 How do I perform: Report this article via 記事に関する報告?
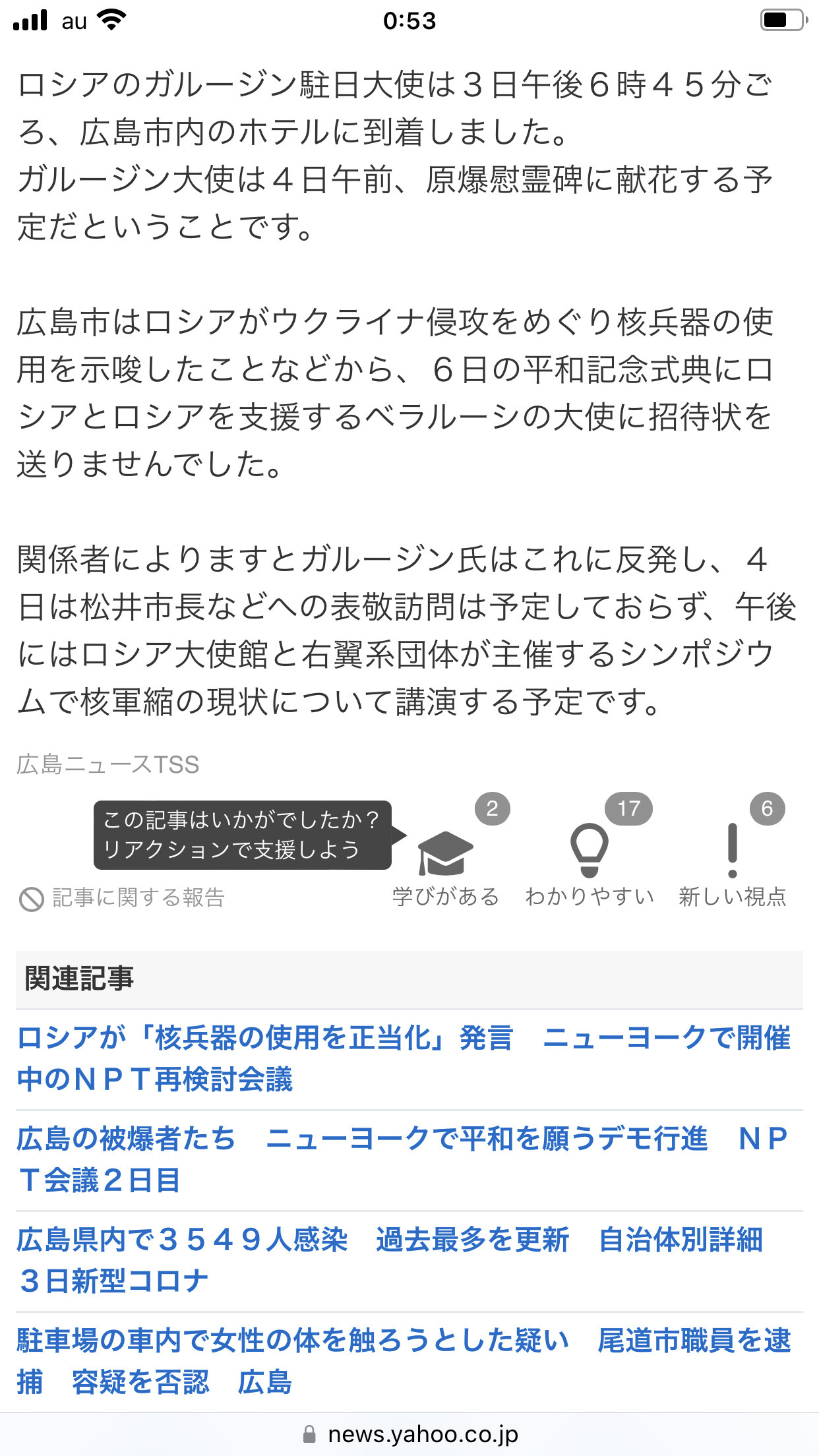123,898
